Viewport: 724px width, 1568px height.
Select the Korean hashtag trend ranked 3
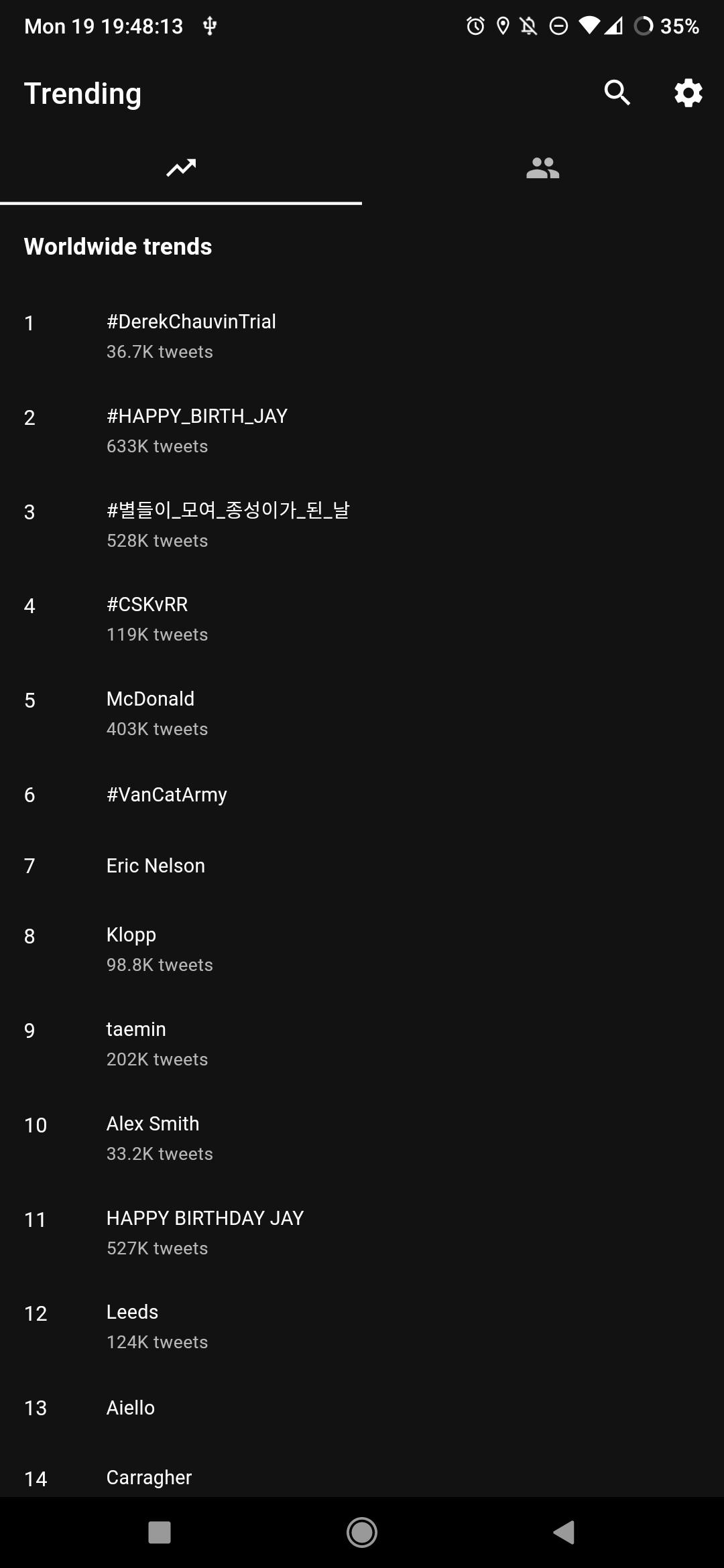click(x=362, y=525)
